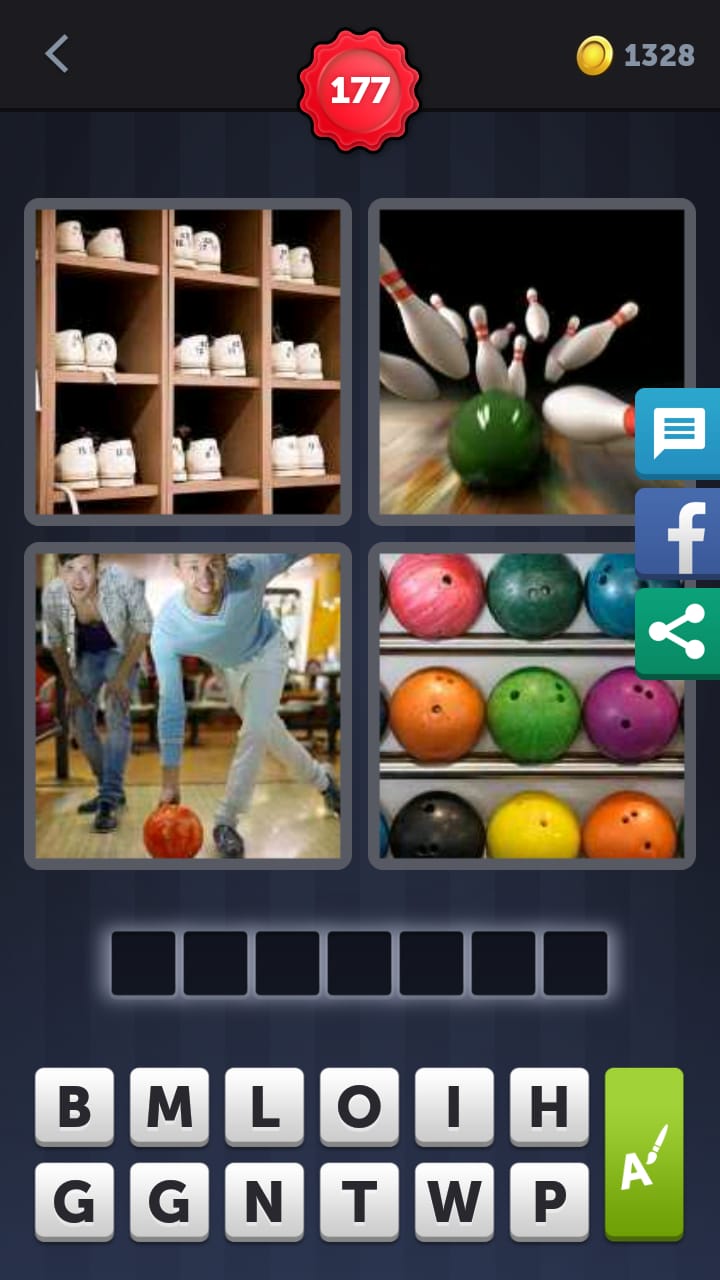This screenshot has height=1280, width=720.
Task: Open the blue chat message button
Action: pos(679,432)
